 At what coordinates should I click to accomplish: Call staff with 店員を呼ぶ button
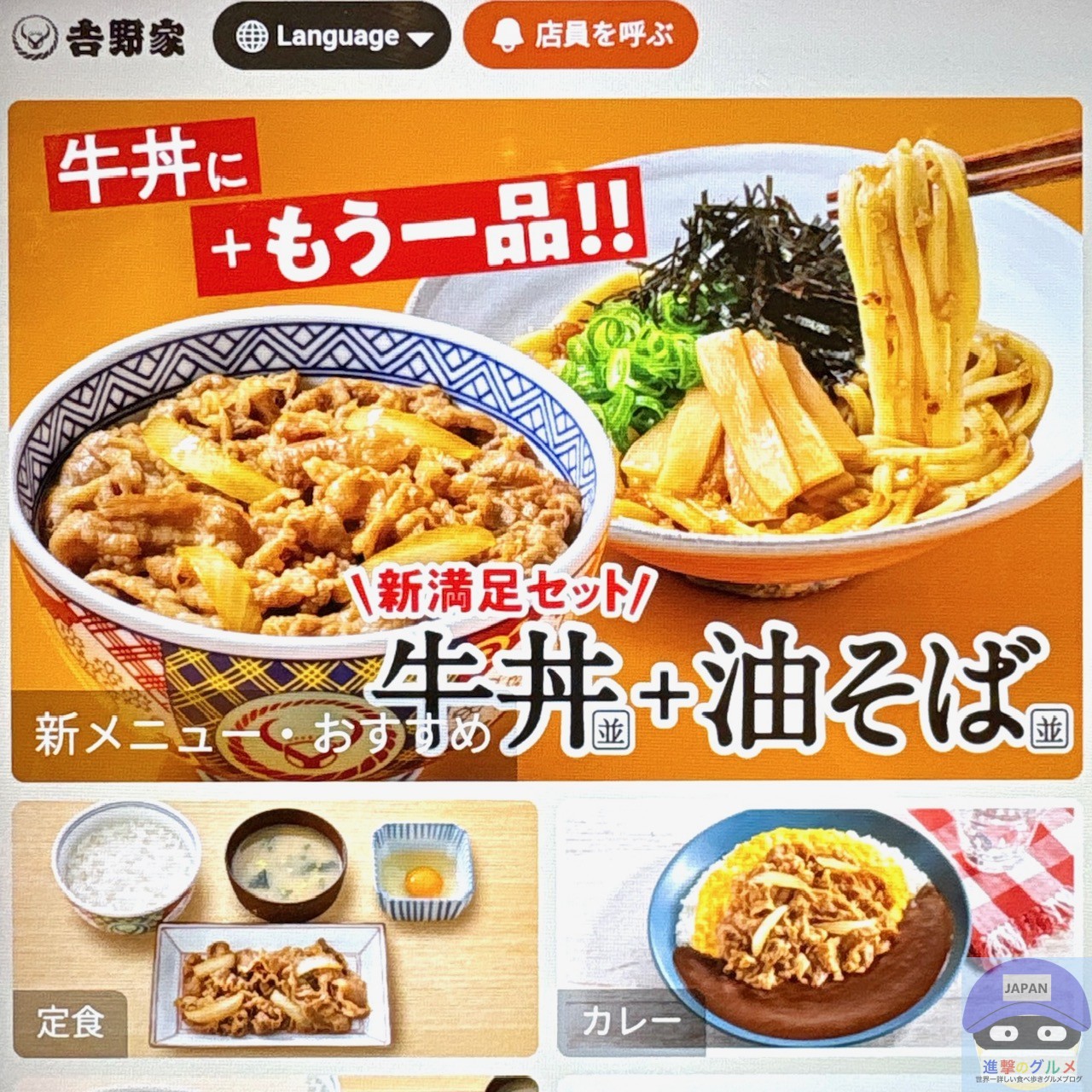tap(580, 38)
